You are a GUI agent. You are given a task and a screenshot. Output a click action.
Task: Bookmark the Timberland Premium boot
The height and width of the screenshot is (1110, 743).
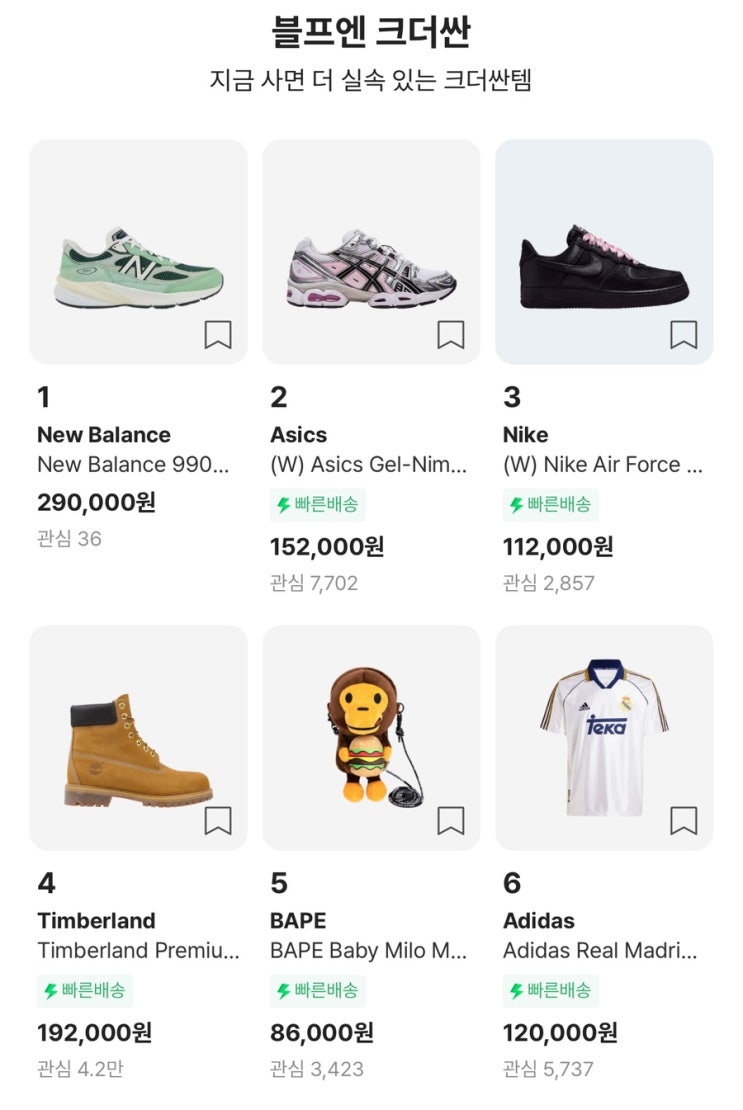(x=218, y=821)
